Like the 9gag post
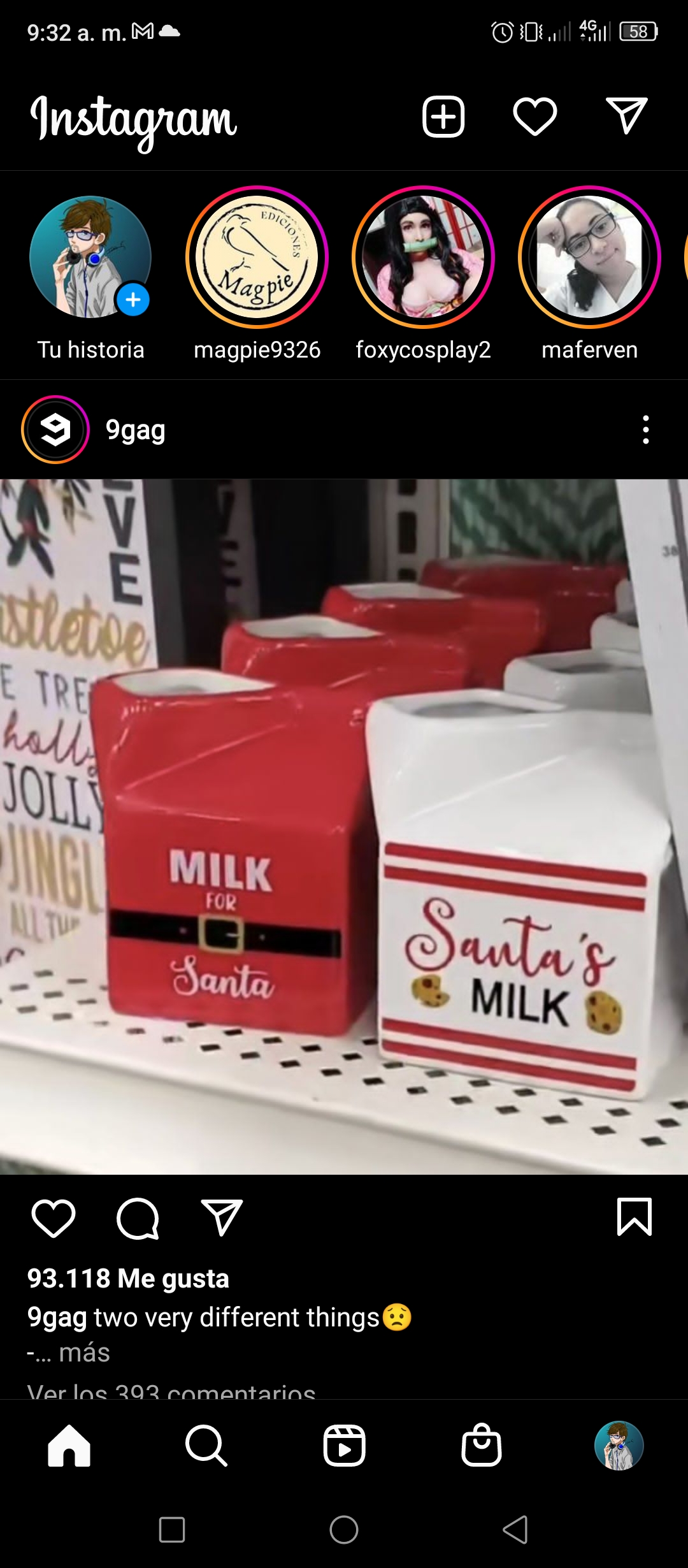The image size is (688, 1568). click(x=54, y=1218)
